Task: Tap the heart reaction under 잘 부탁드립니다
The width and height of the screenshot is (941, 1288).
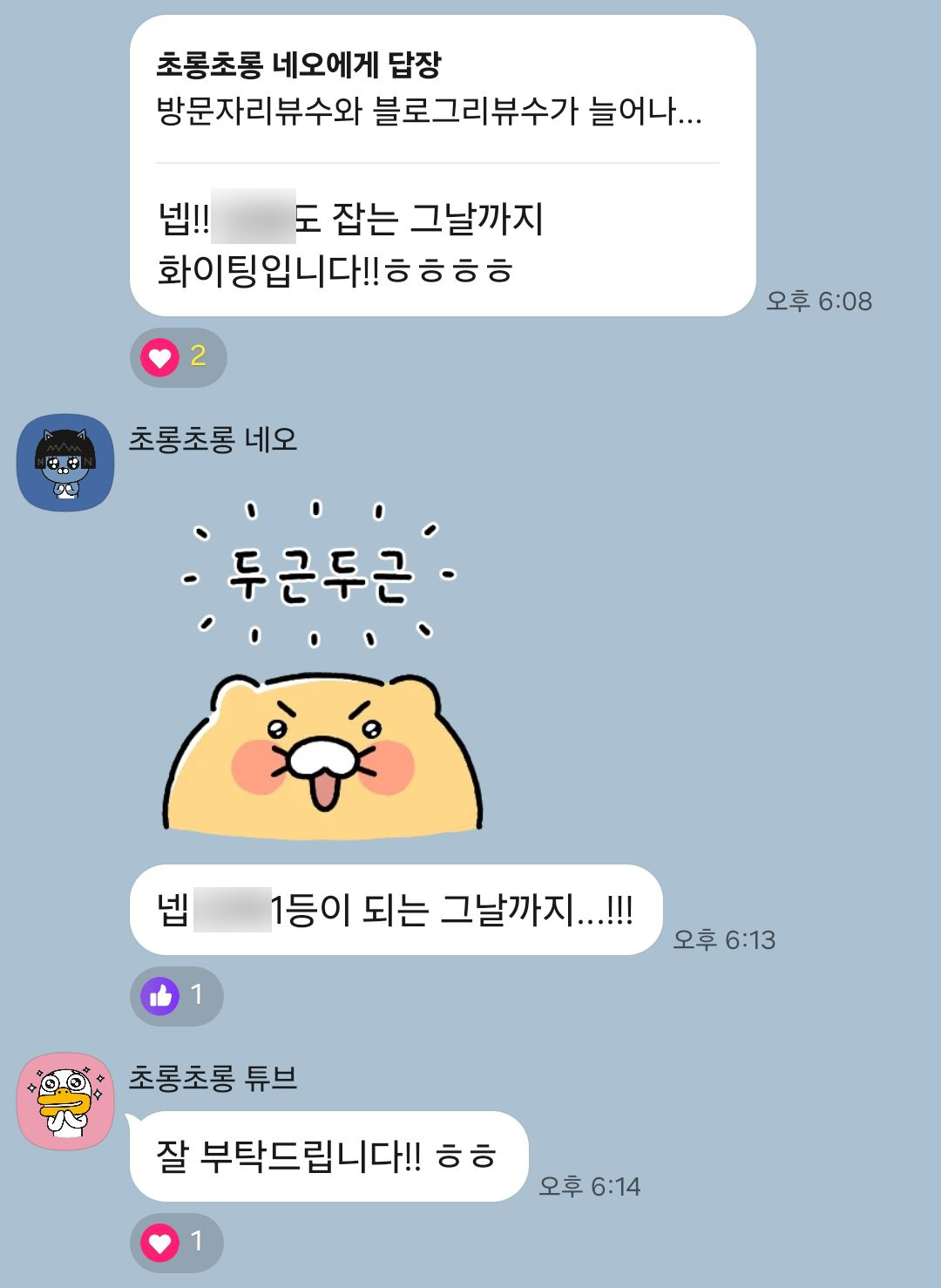Action: (176, 1242)
